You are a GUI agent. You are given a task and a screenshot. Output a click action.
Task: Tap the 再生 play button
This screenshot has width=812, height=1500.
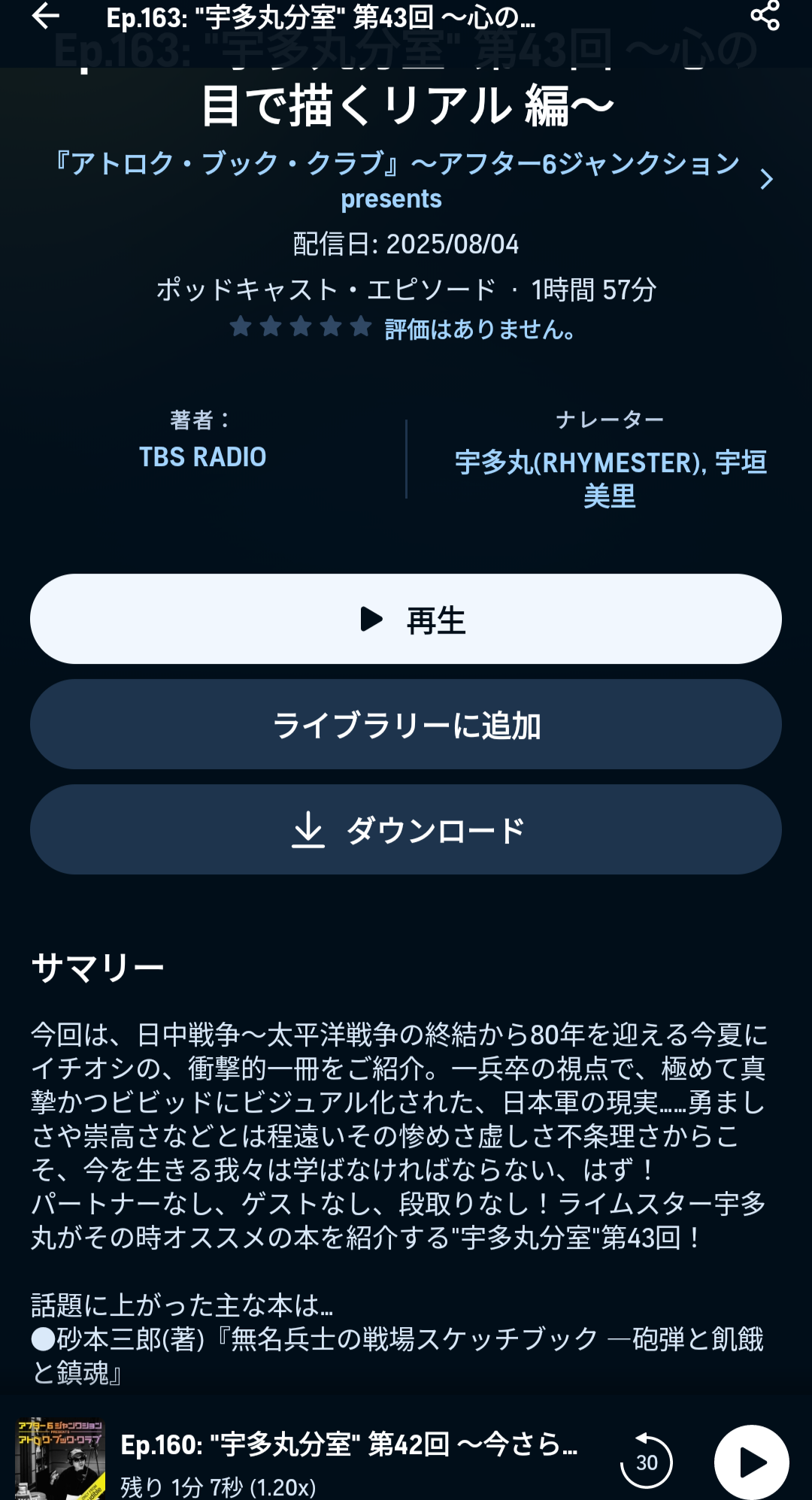pos(406,619)
